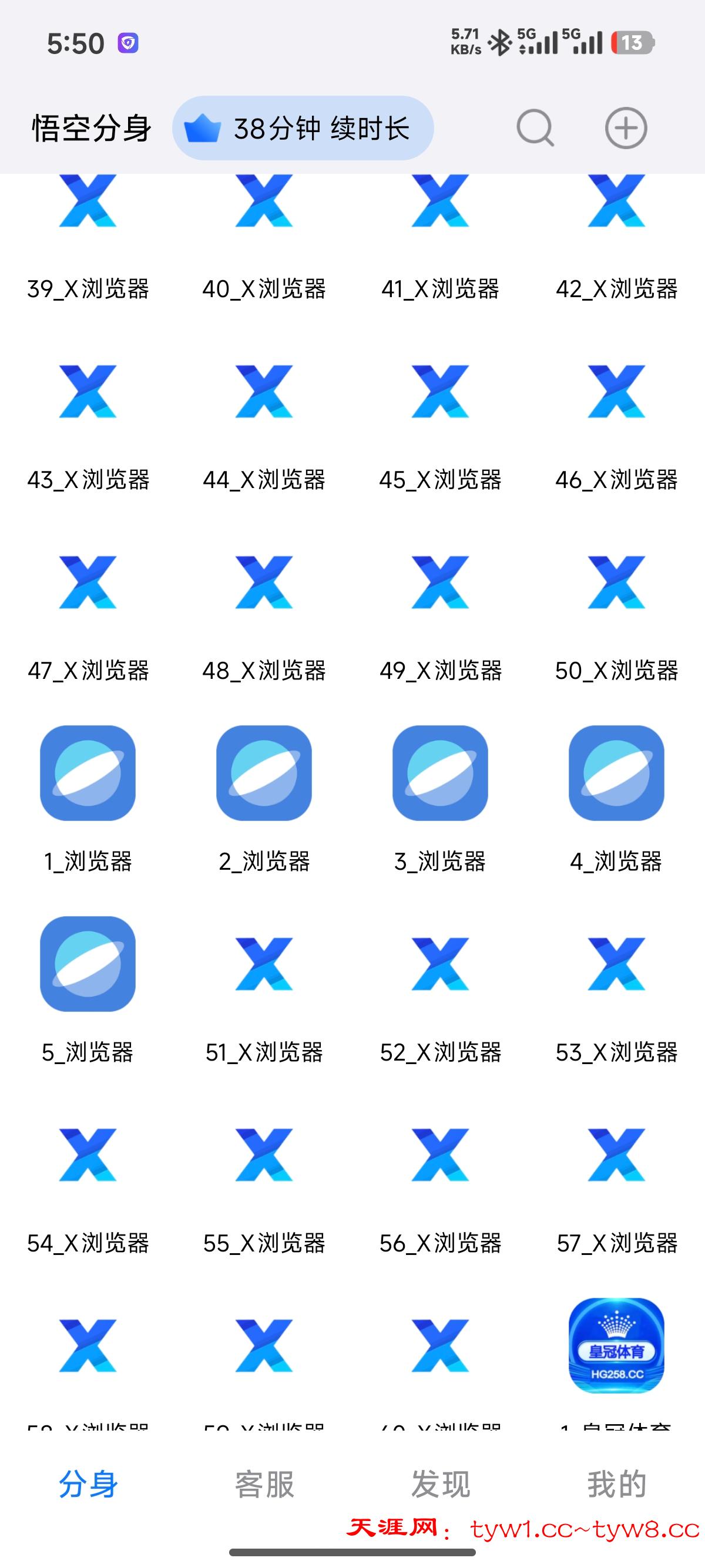This screenshot has height=1568, width=705.
Task: Open the 52_X浏览器 app
Action: click(440, 964)
